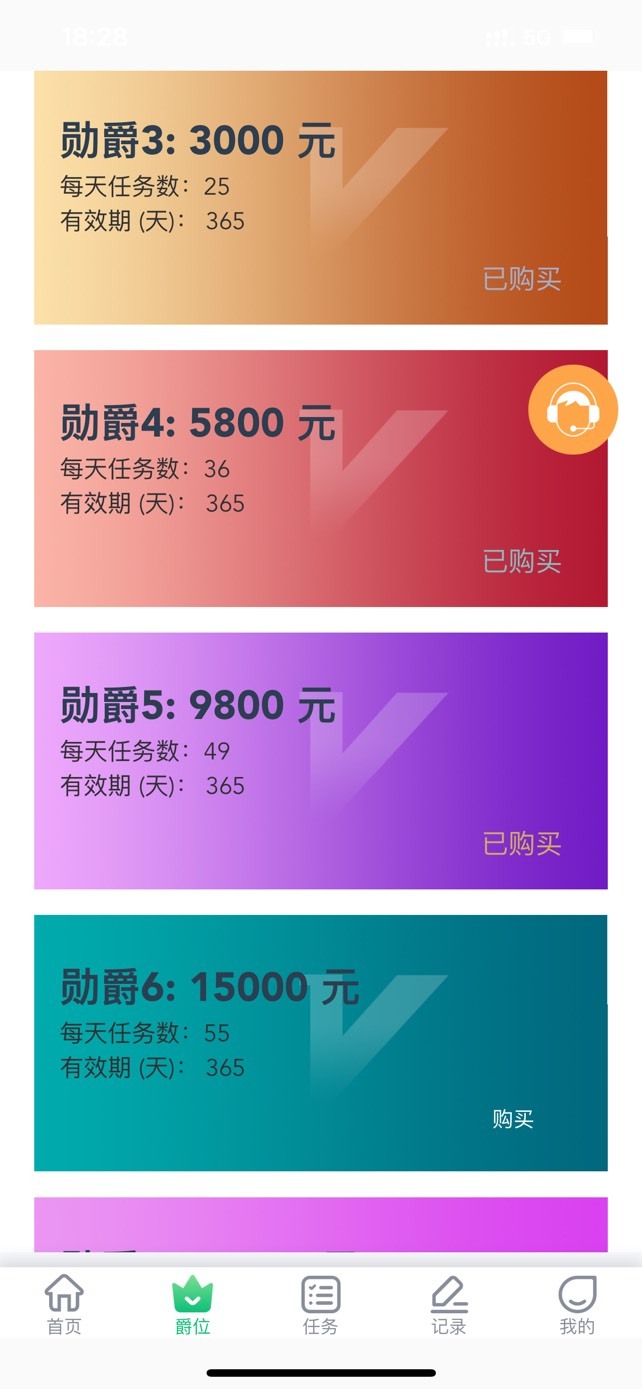
Task: Tap 已购买 on the 勋爵5 9800 元 card
Action: tap(522, 844)
